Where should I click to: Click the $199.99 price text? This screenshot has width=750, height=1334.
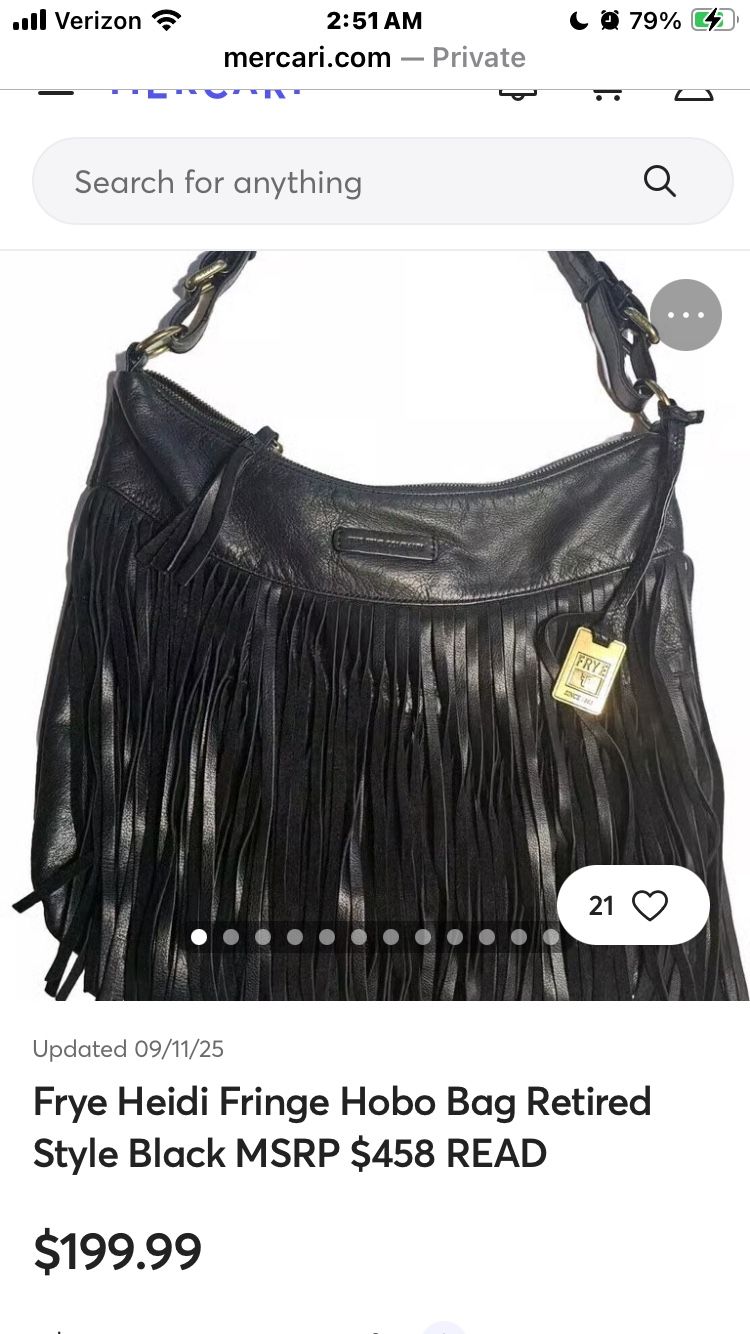point(117,1250)
